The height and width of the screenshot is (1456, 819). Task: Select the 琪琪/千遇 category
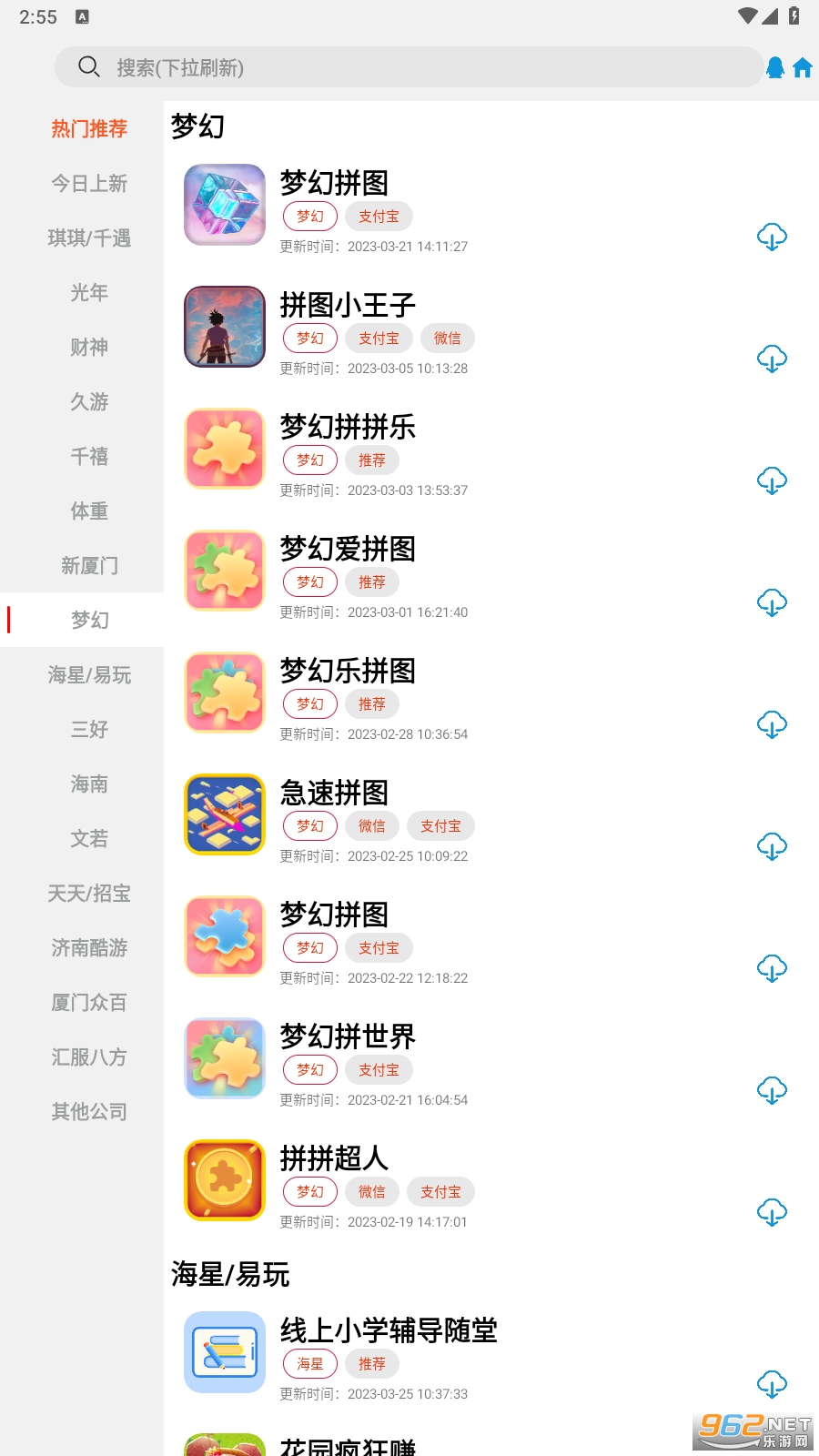pyautogui.click(x=89, y=238)
